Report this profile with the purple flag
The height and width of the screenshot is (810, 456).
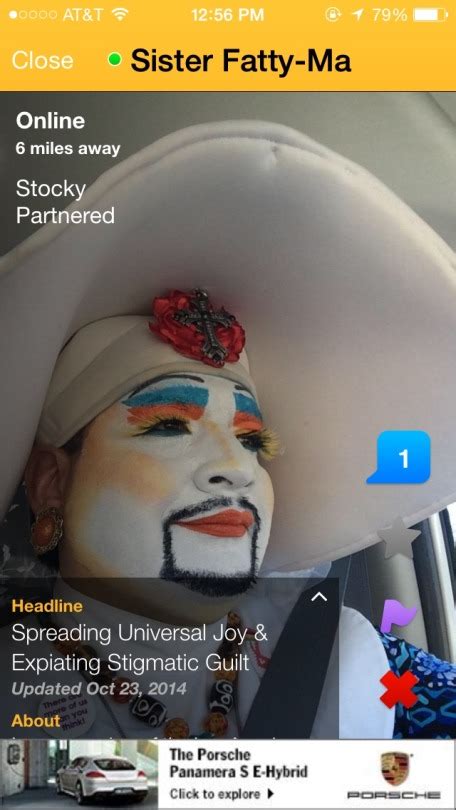(x=398, y=615)
